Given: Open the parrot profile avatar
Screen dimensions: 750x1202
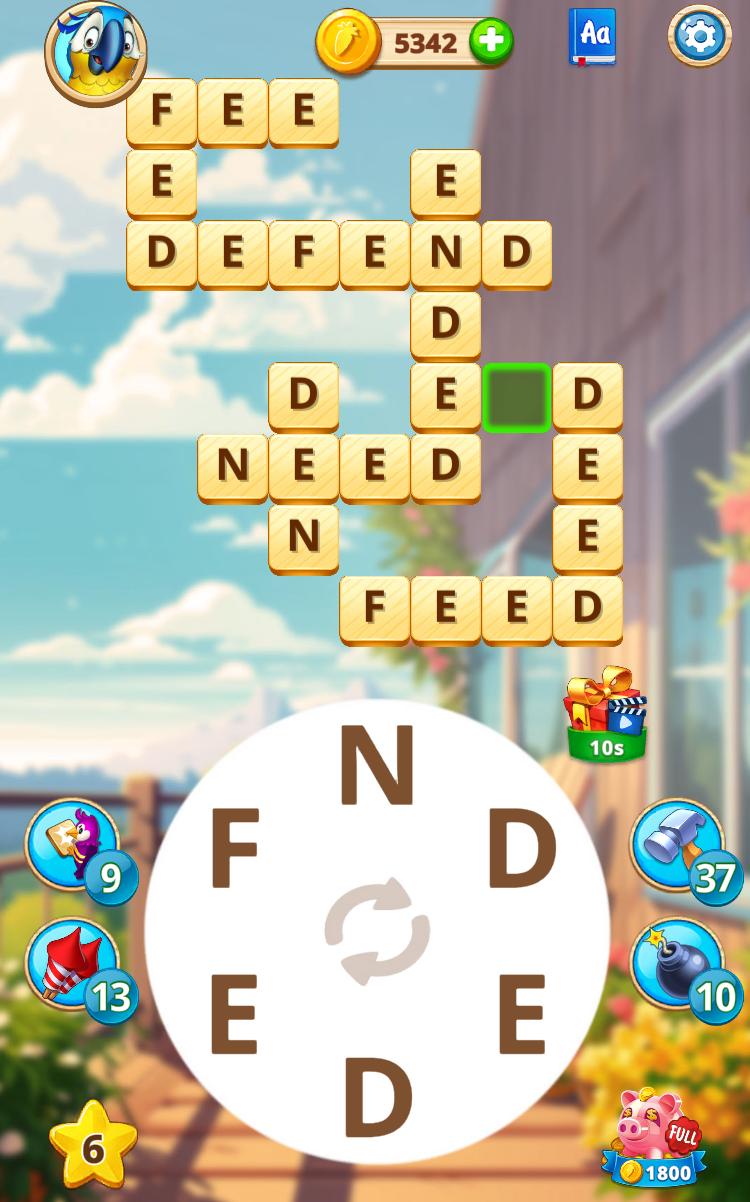Looking at the screenshot, I should click(95, 52).
